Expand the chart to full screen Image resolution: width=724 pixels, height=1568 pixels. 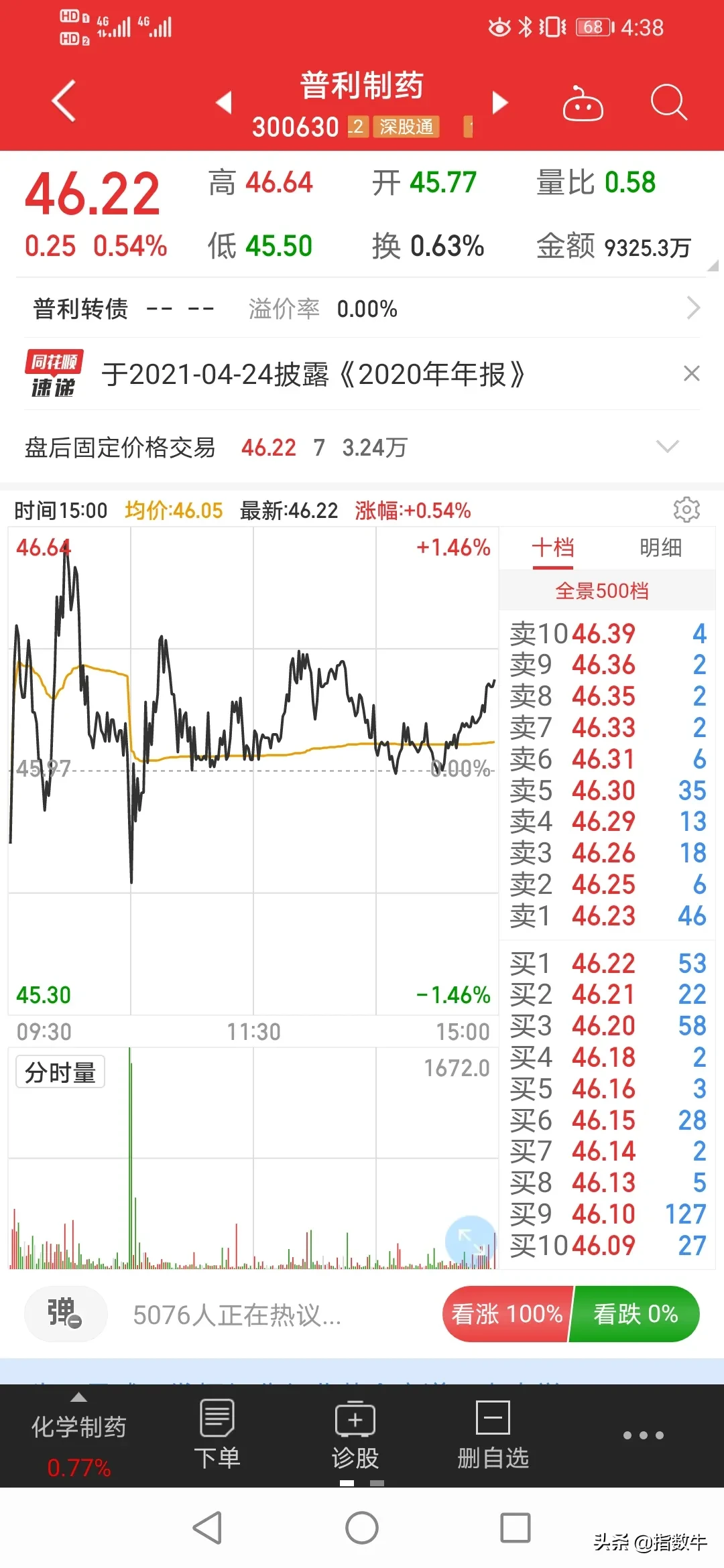471,1241
